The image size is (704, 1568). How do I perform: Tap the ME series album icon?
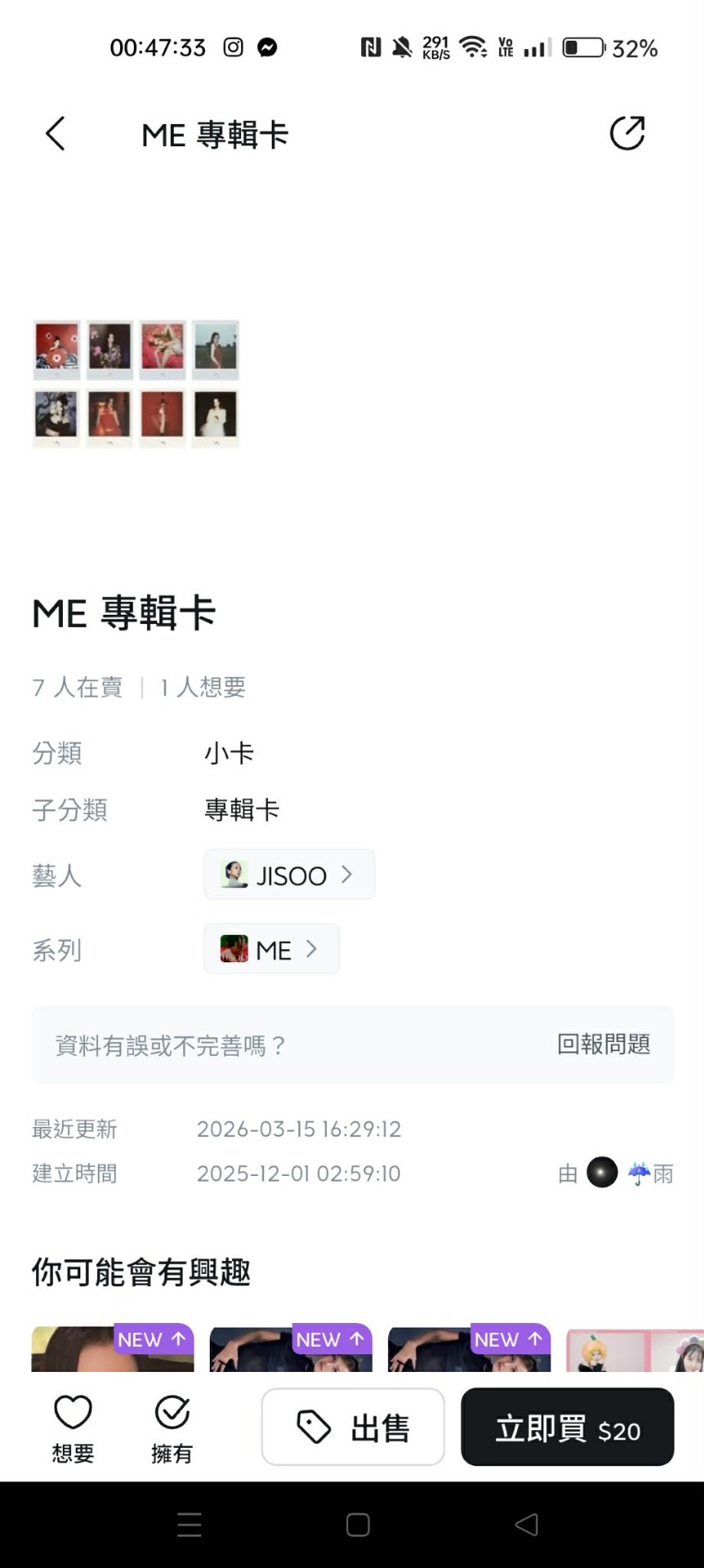click(x=233, y=949)
